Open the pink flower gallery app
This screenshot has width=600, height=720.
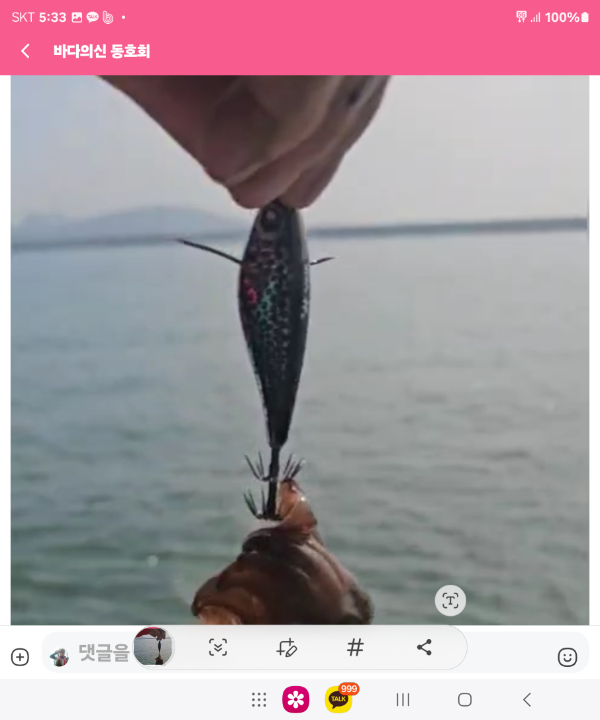[296, 699]
